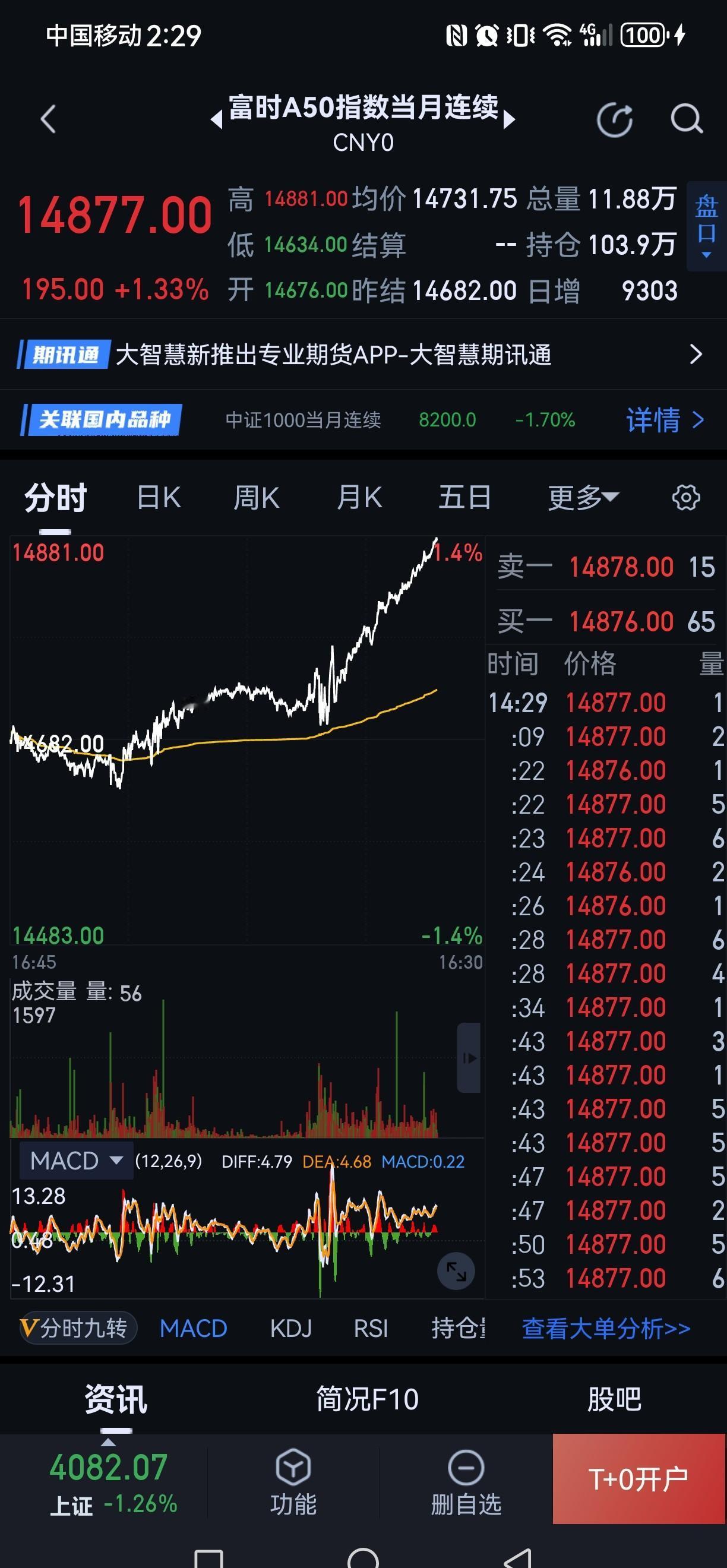Enable the RSI indicator
The image size is (727, 1568).
[x=372, y=1328]
